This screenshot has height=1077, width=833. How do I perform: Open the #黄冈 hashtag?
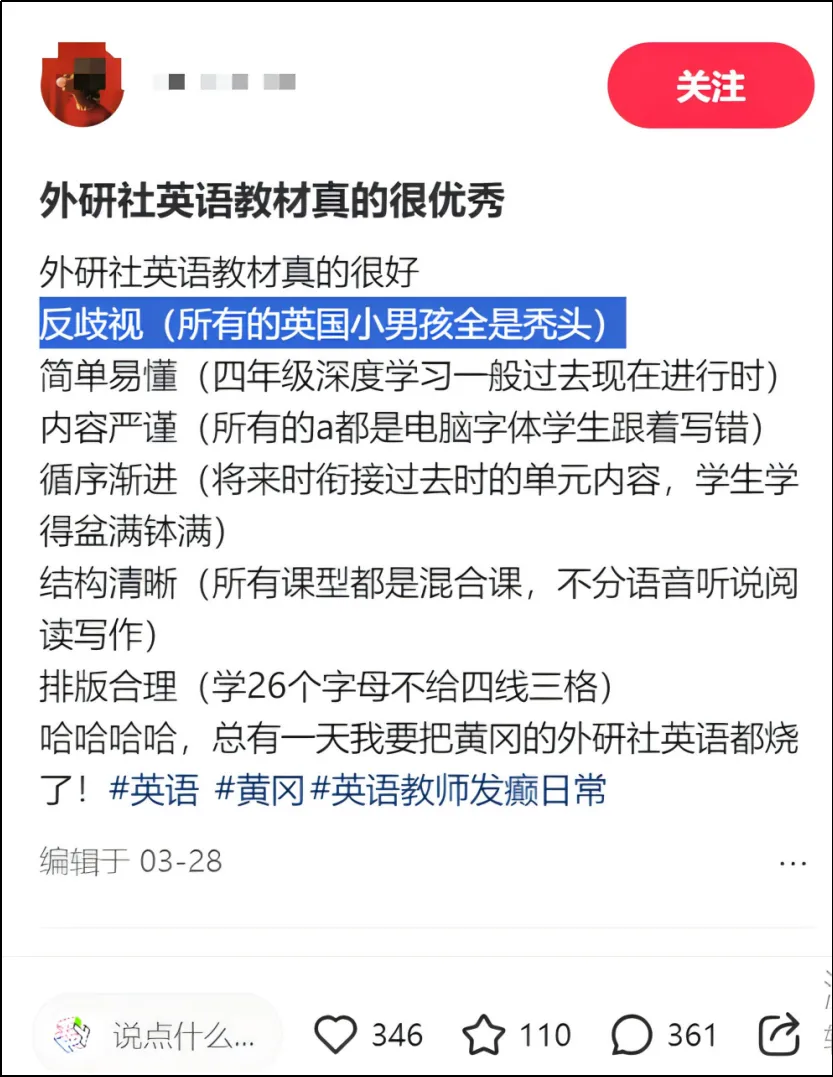point(258,791)
